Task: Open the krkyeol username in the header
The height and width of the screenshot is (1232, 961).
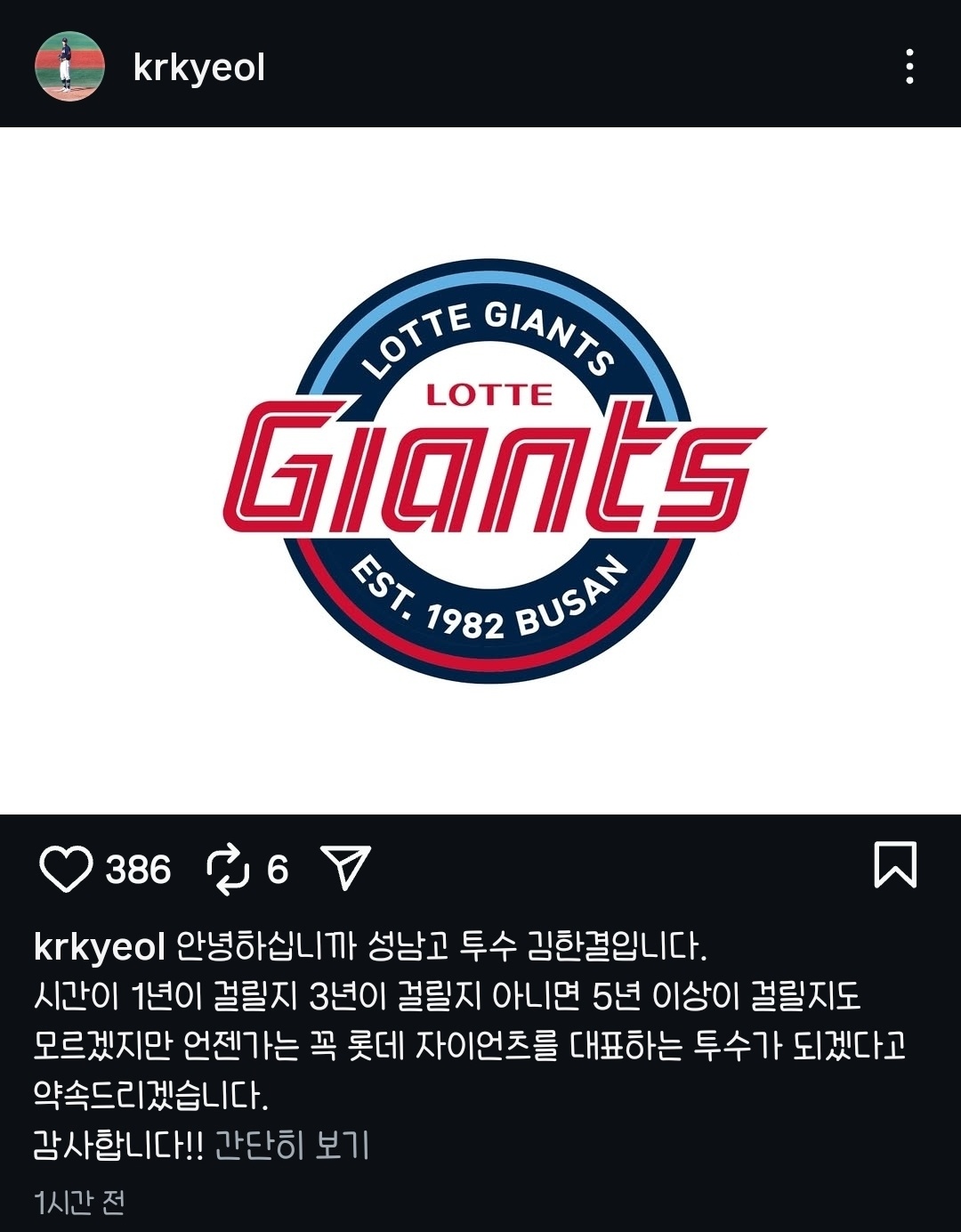Action: (x=198, y=68)
